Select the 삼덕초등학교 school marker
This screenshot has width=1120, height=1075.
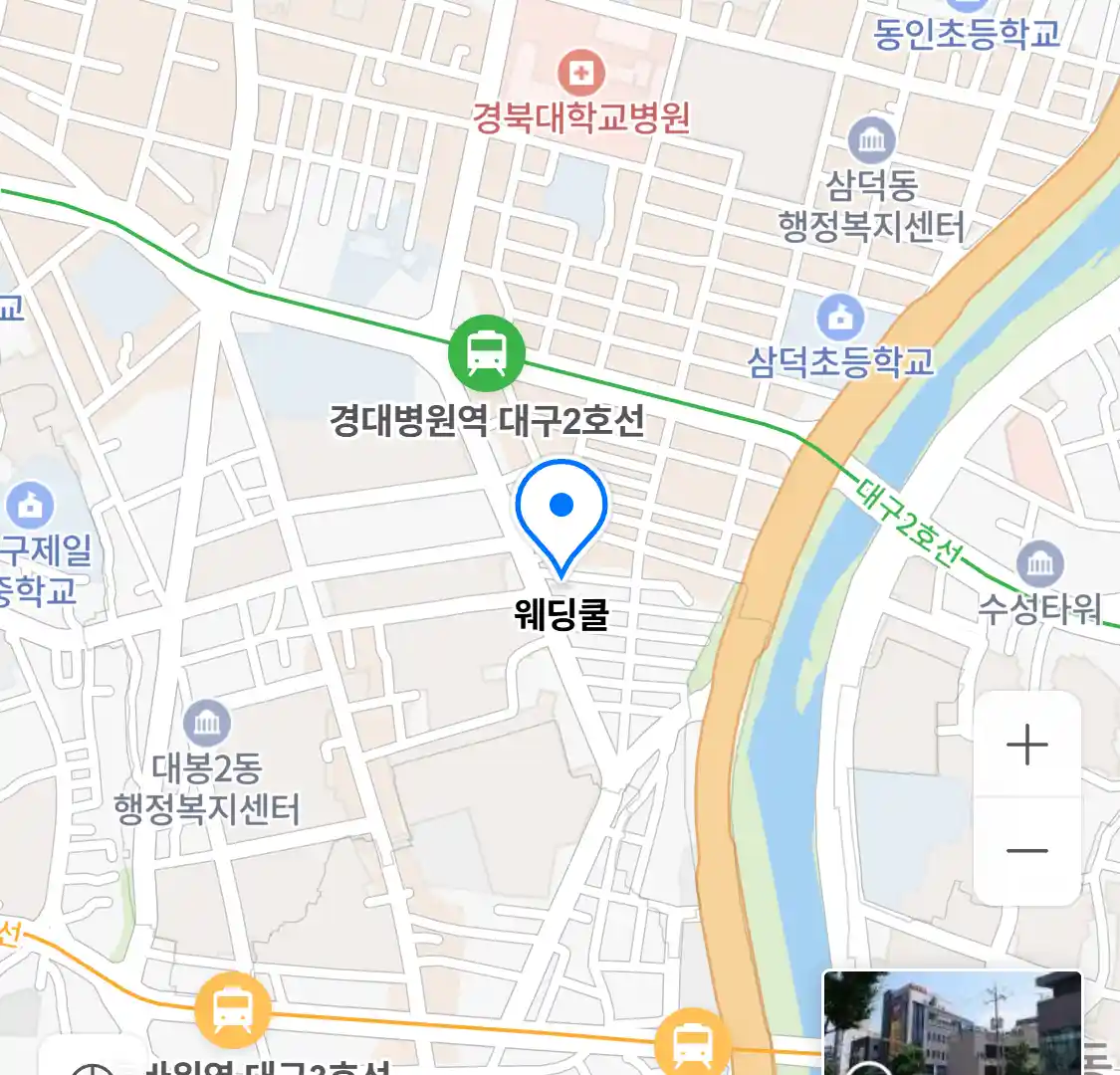point(841,319)
